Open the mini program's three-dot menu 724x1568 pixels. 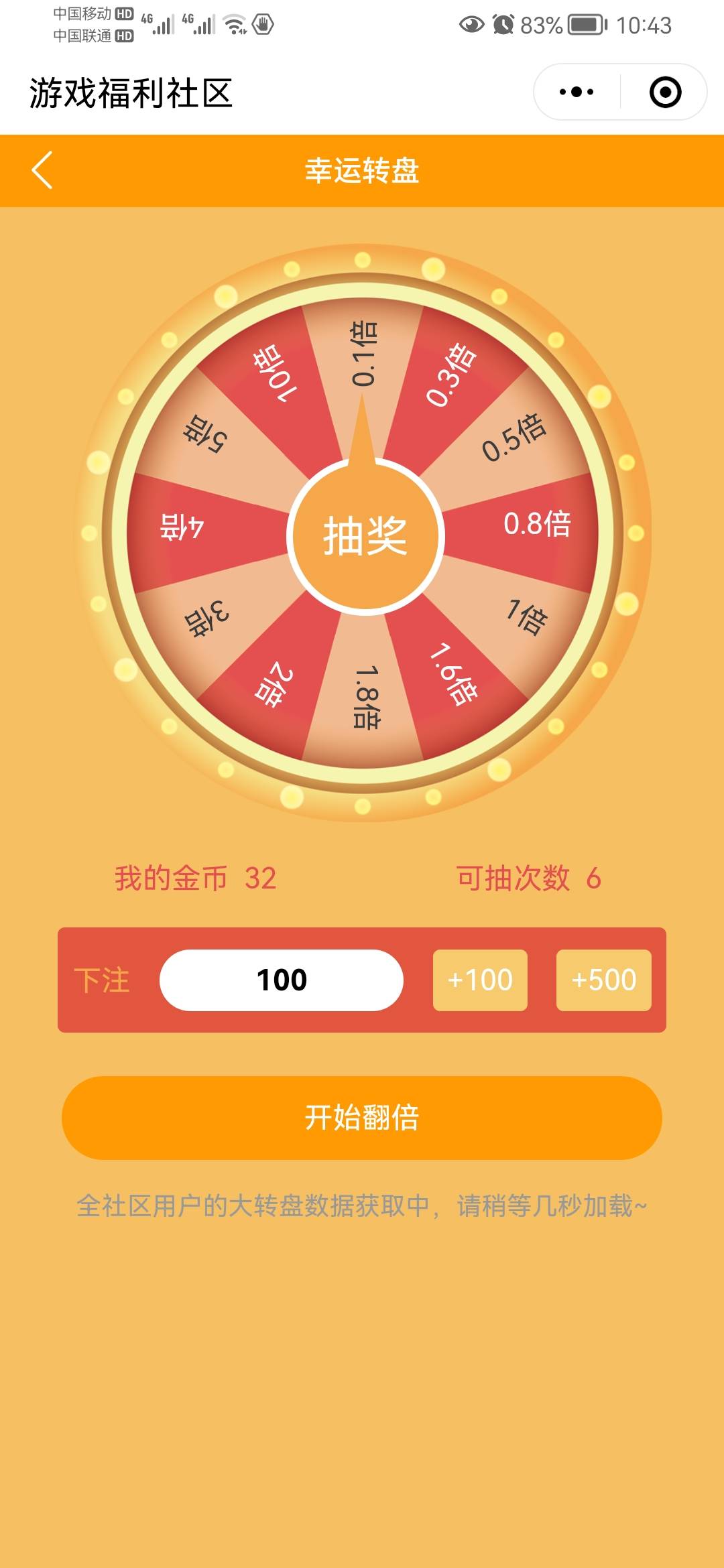[x=577, y=92]
